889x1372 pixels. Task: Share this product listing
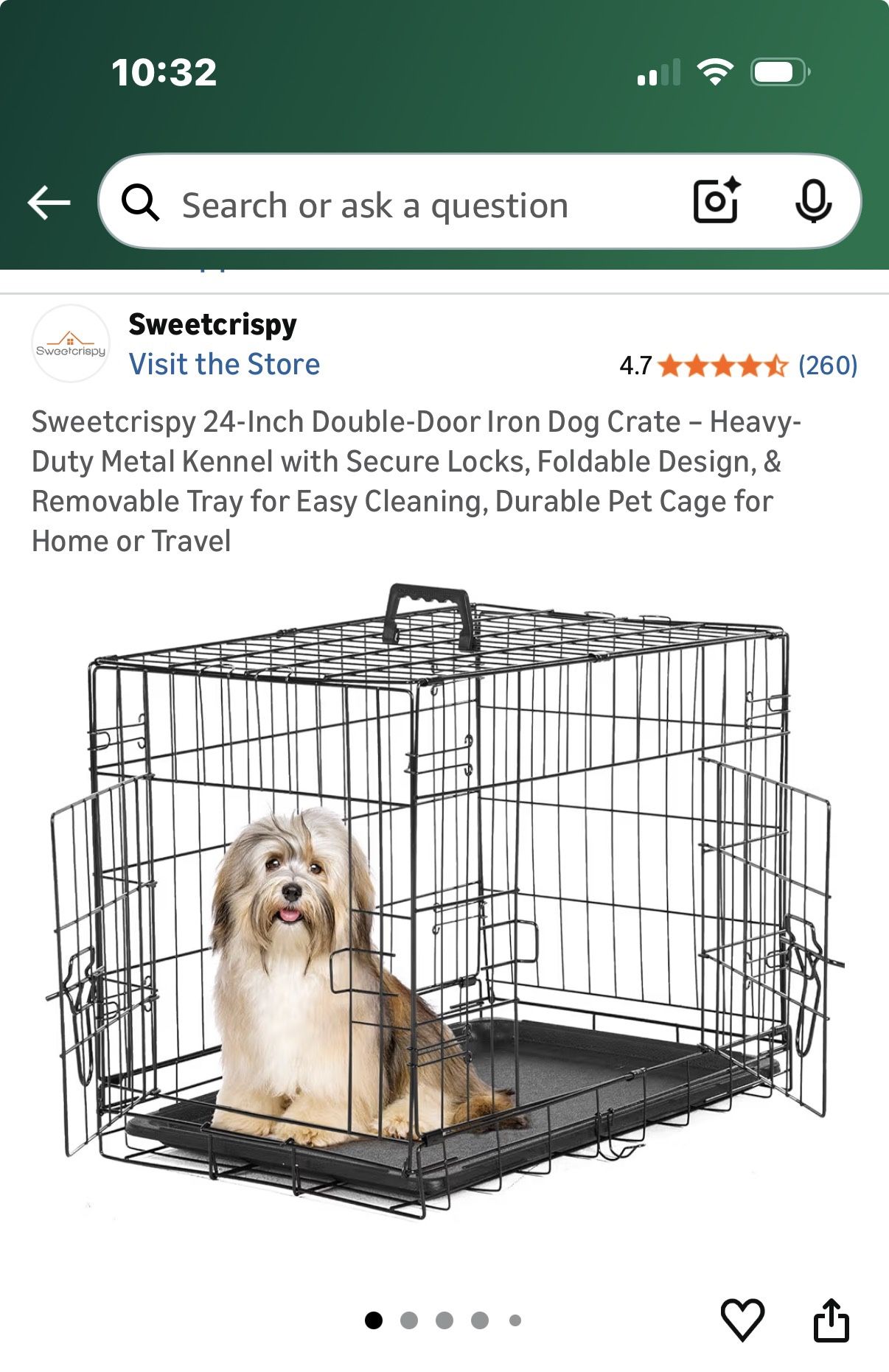(831, 1320)
